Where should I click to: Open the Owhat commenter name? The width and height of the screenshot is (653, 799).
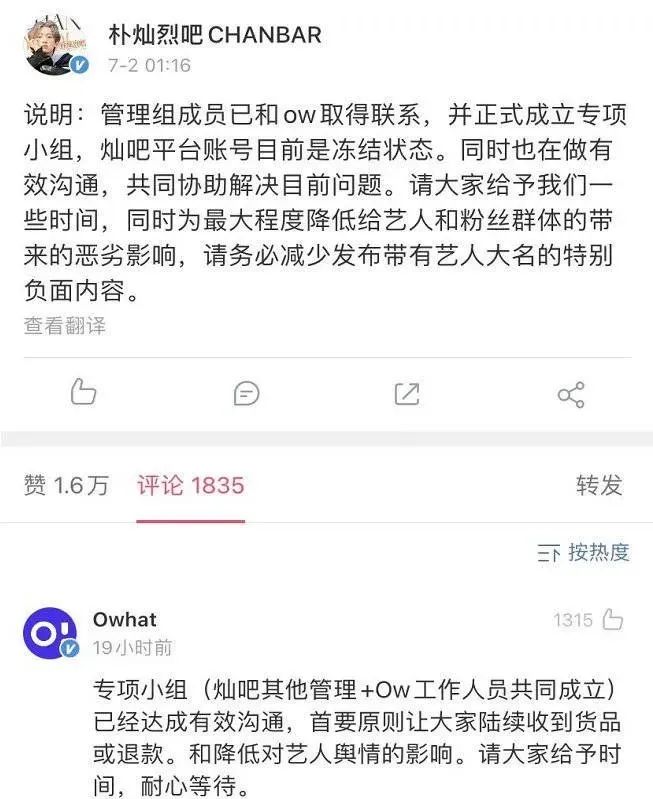pos(125,620)
